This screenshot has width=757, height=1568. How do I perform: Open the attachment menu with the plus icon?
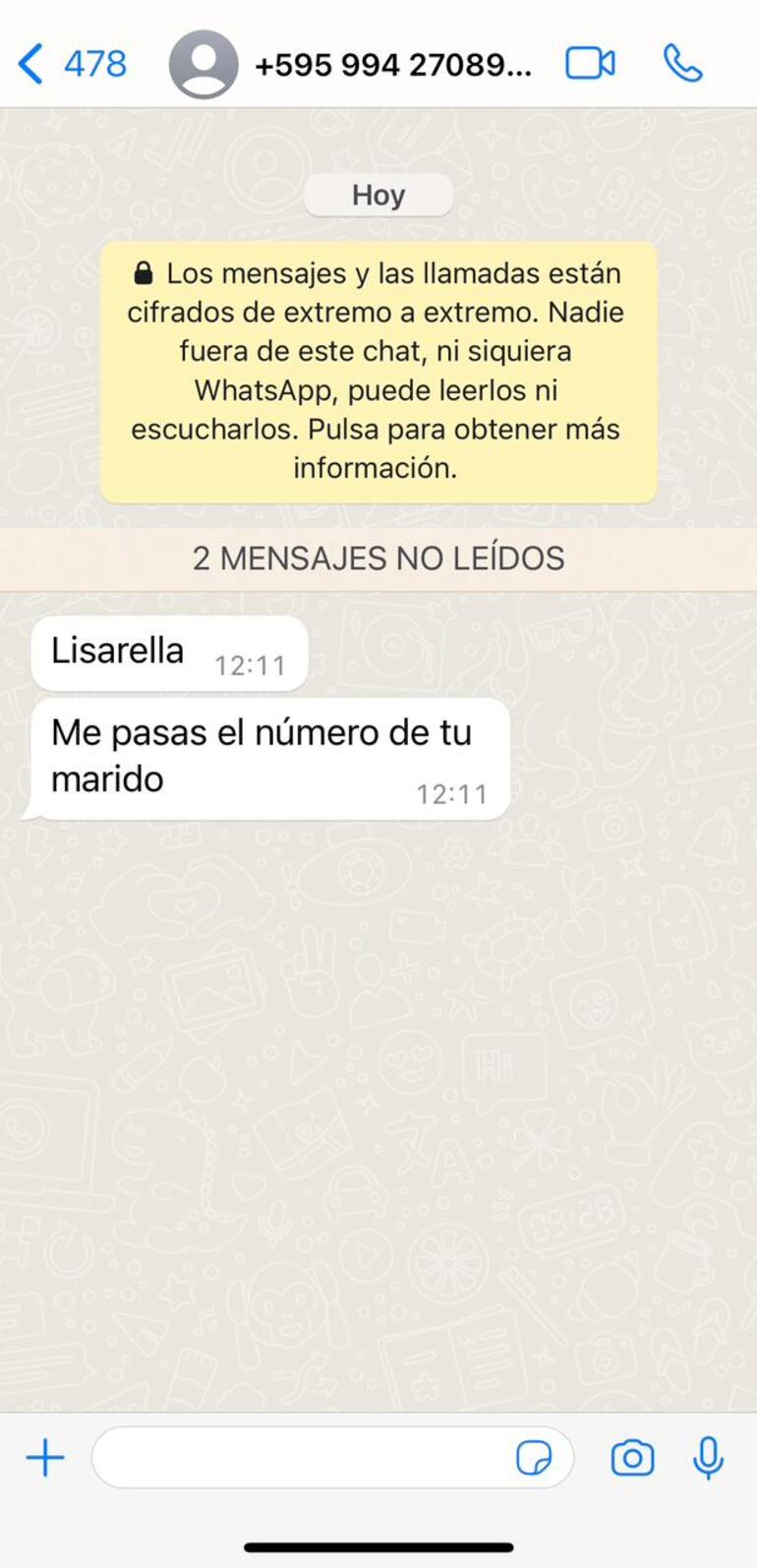44,1458
